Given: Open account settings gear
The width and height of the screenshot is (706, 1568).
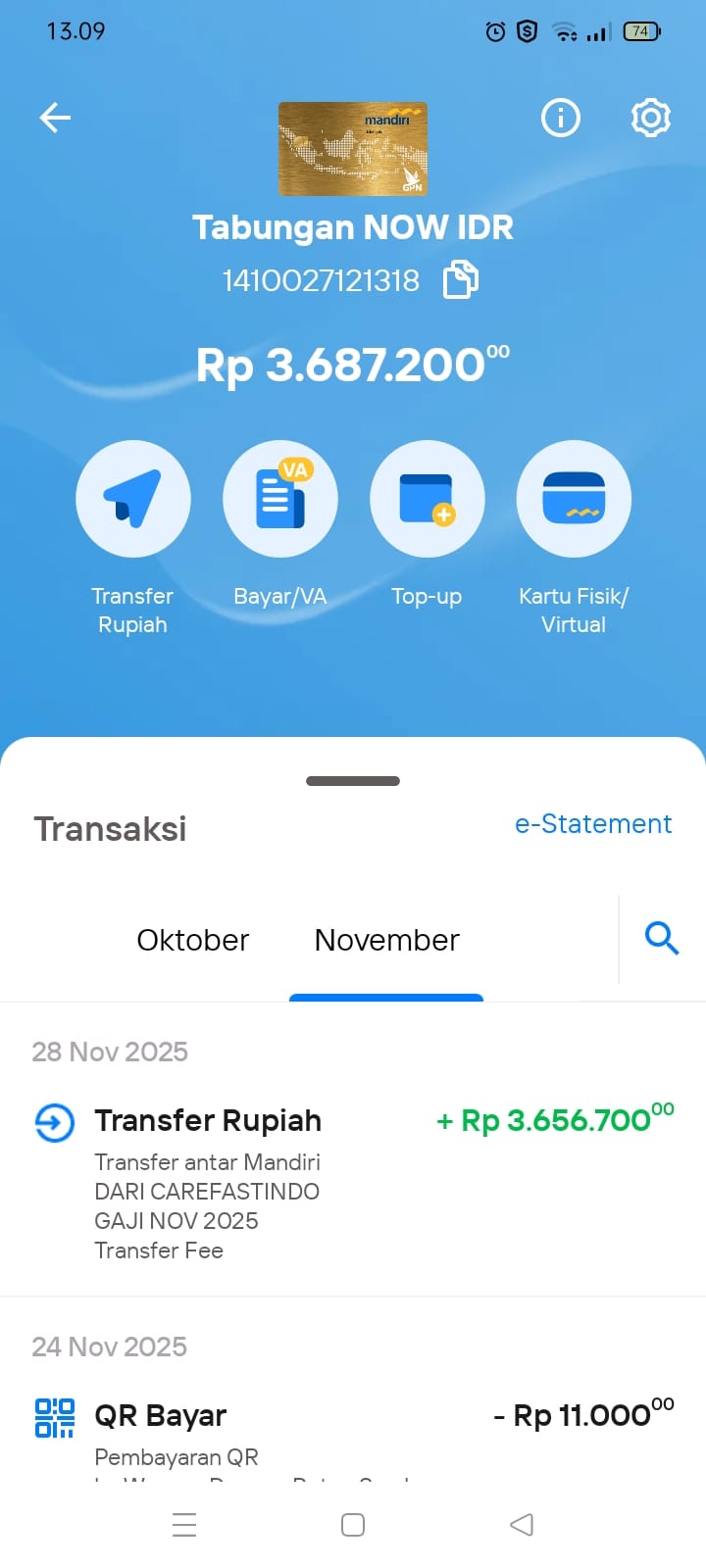Looking at the screenshot, I should click(650, 119).
